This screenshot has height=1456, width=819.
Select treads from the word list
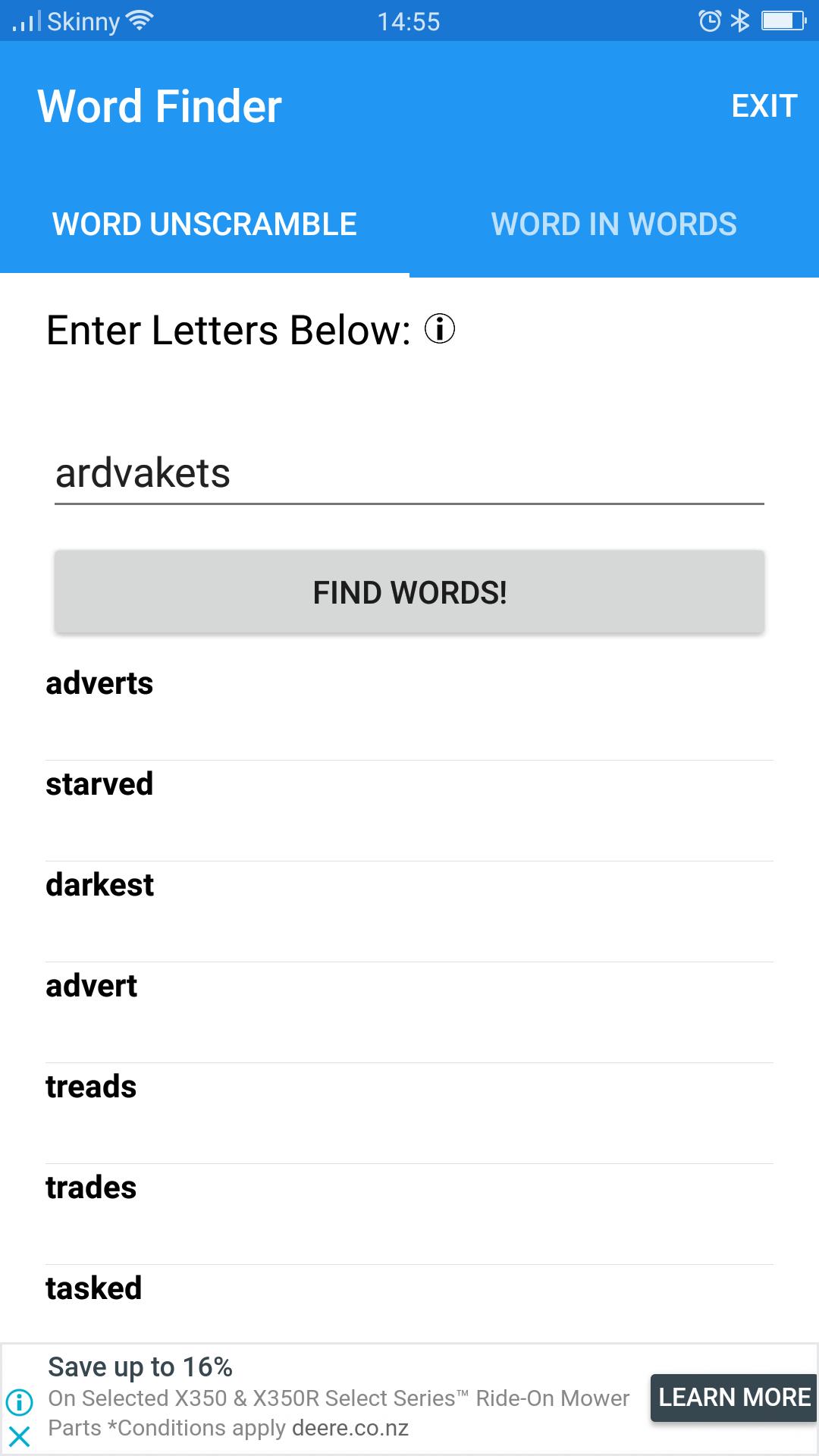tap(91, 1086)
